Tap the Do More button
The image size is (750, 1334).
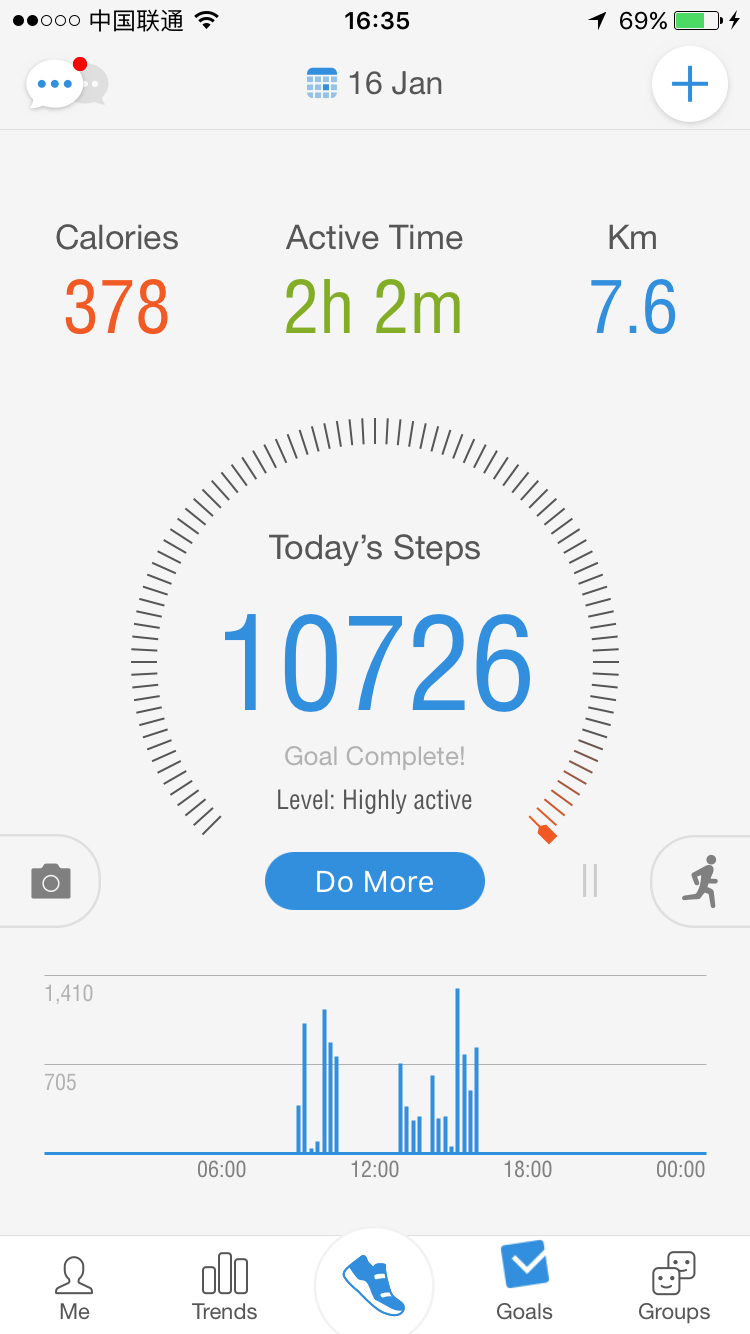click(x=375, y=881)
